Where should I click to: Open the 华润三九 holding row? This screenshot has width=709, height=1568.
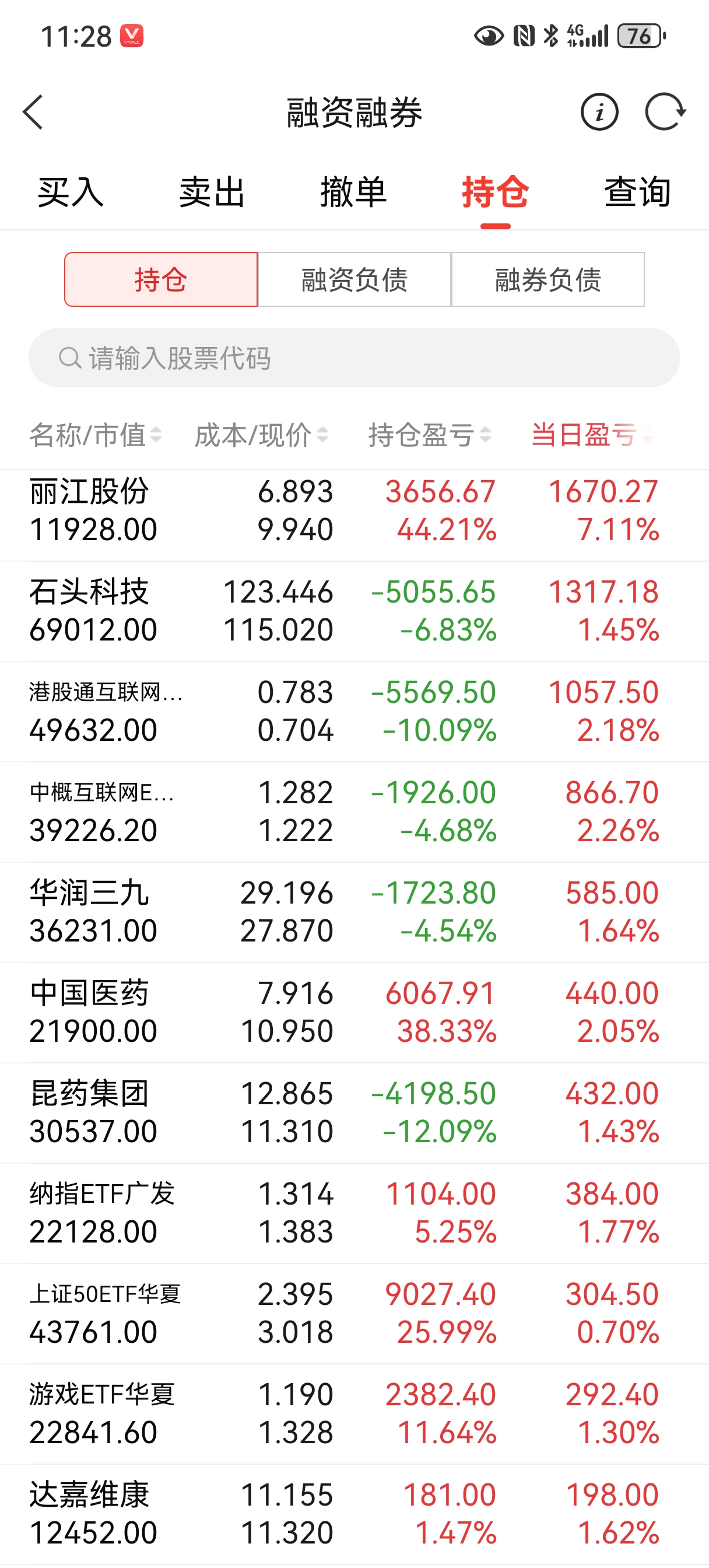click(354, 912)
